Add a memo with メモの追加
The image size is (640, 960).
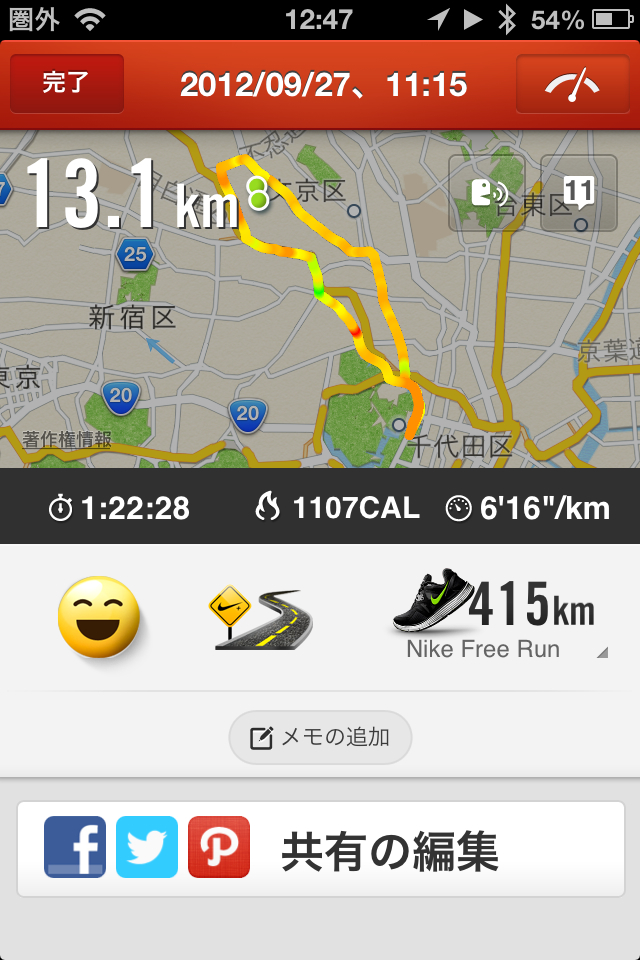[320, 738]
